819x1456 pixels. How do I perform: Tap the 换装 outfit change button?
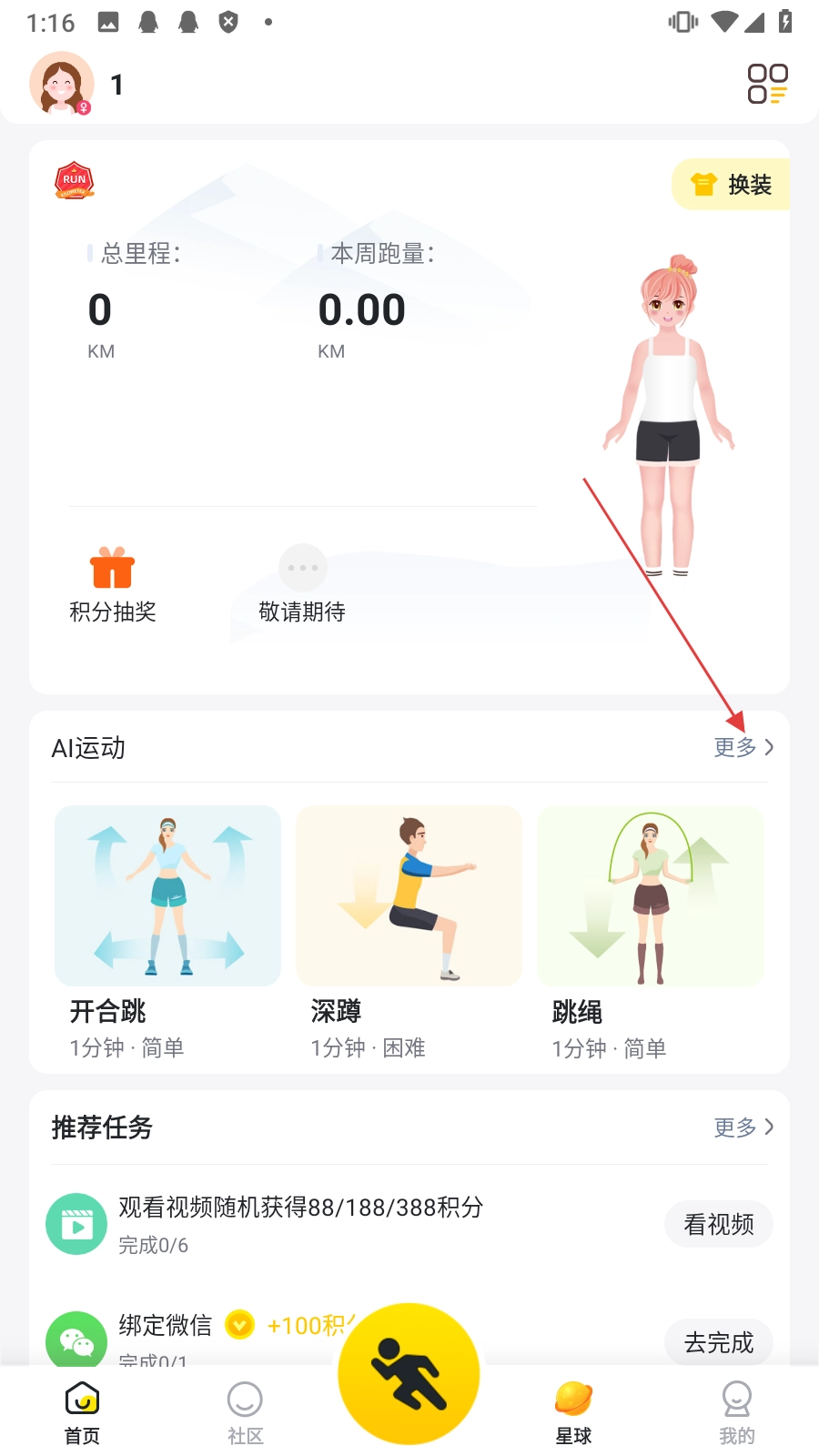tap(732, 185)
